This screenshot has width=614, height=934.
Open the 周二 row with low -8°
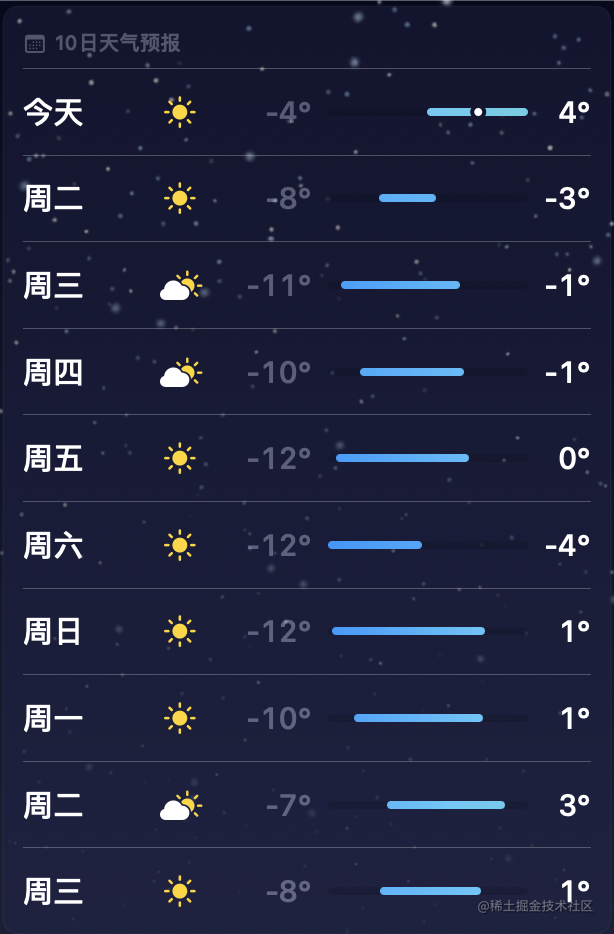307,198
